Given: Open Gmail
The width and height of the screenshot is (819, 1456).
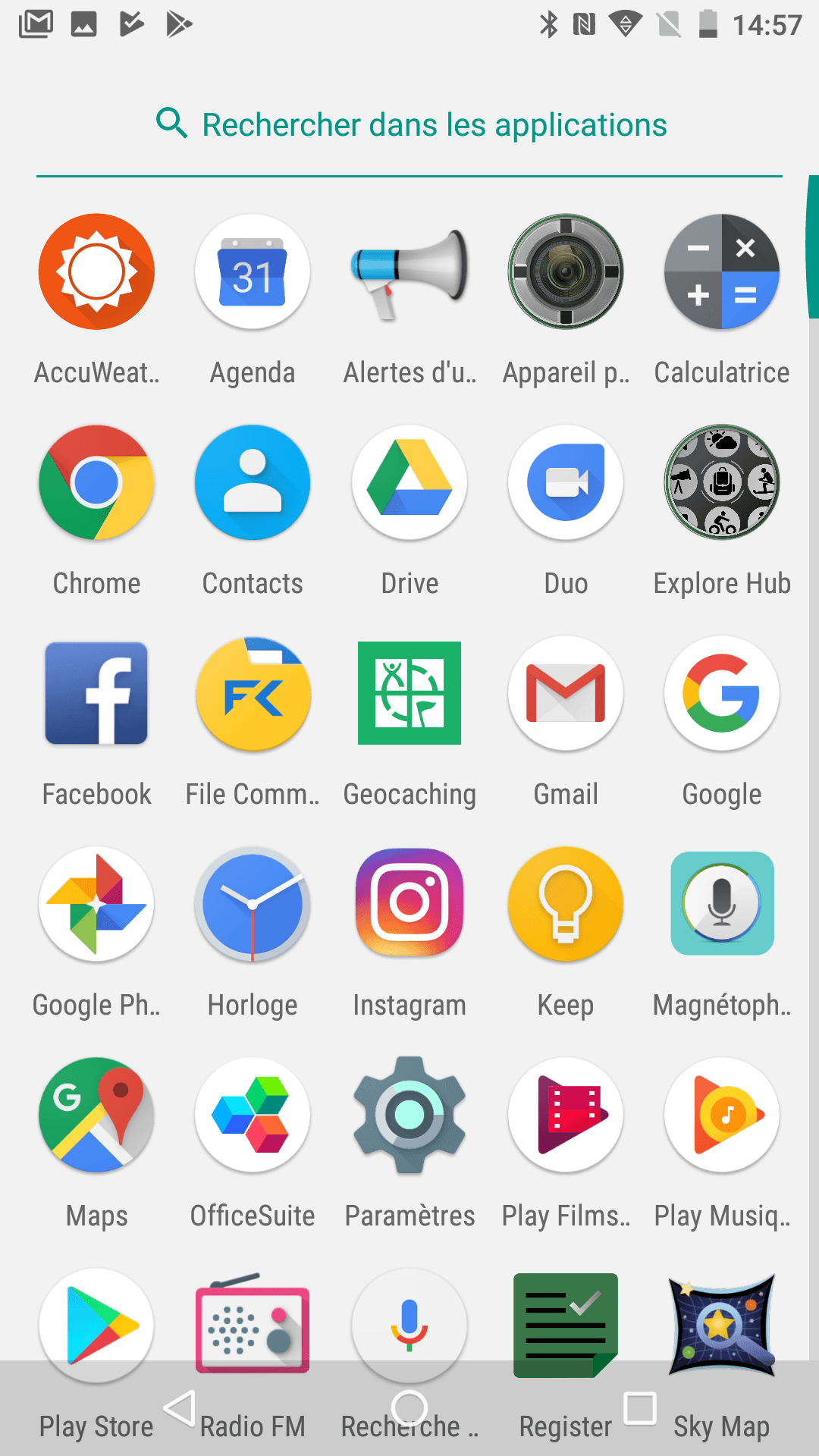Looking at the screenshot, I should point(566,694).
